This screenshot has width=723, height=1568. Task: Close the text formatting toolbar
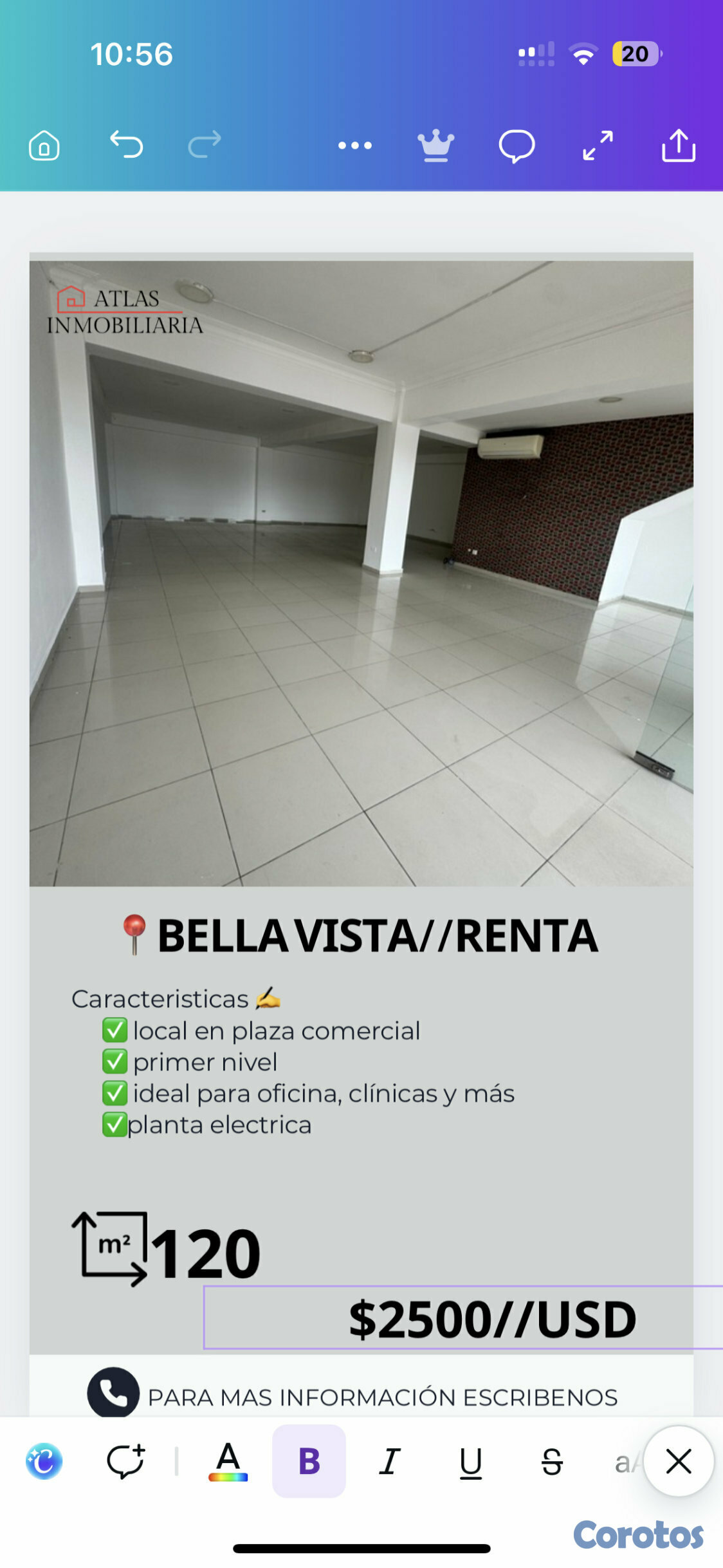click(679, 1461)
